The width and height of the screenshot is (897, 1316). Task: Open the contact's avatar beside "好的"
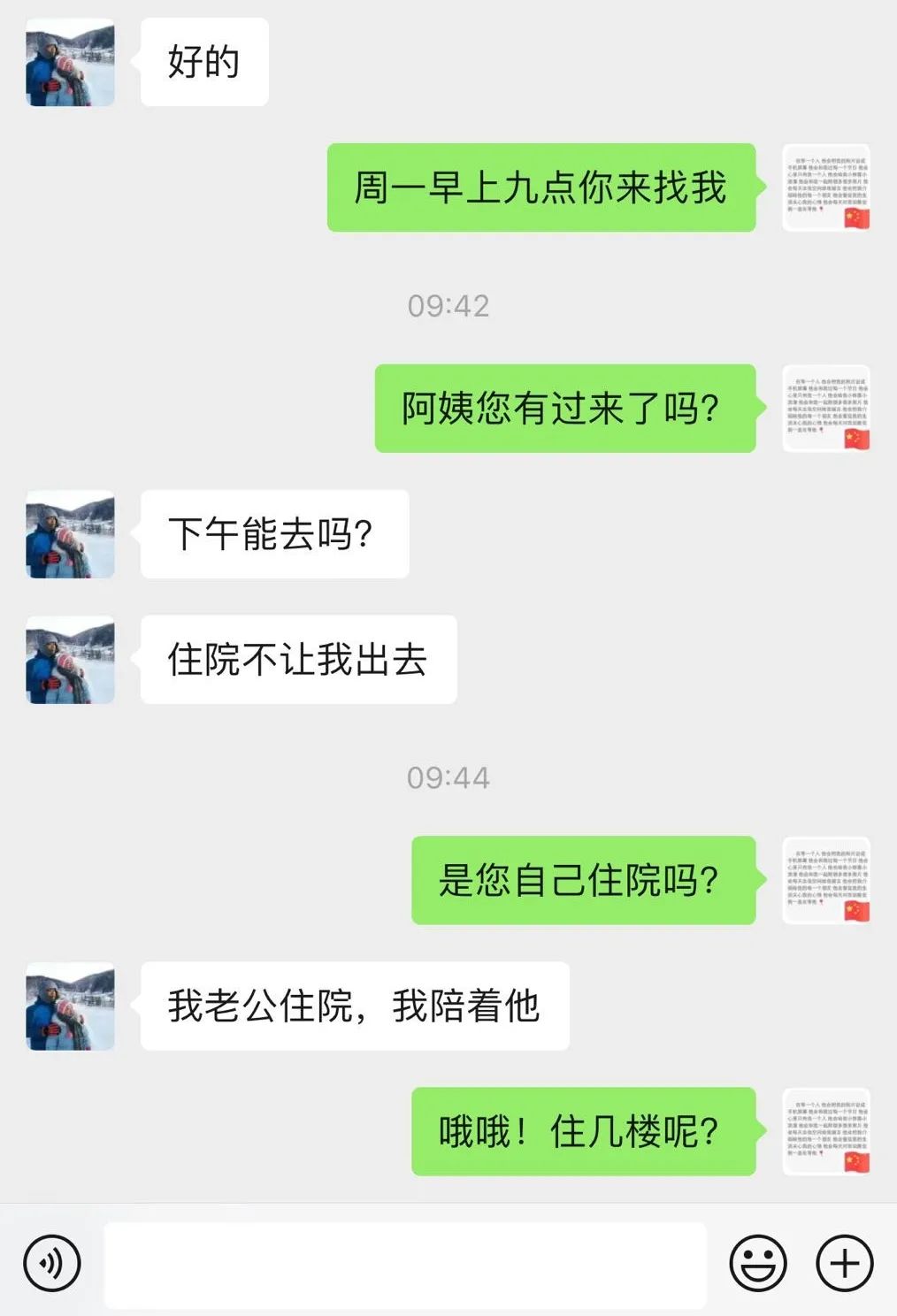71,63
